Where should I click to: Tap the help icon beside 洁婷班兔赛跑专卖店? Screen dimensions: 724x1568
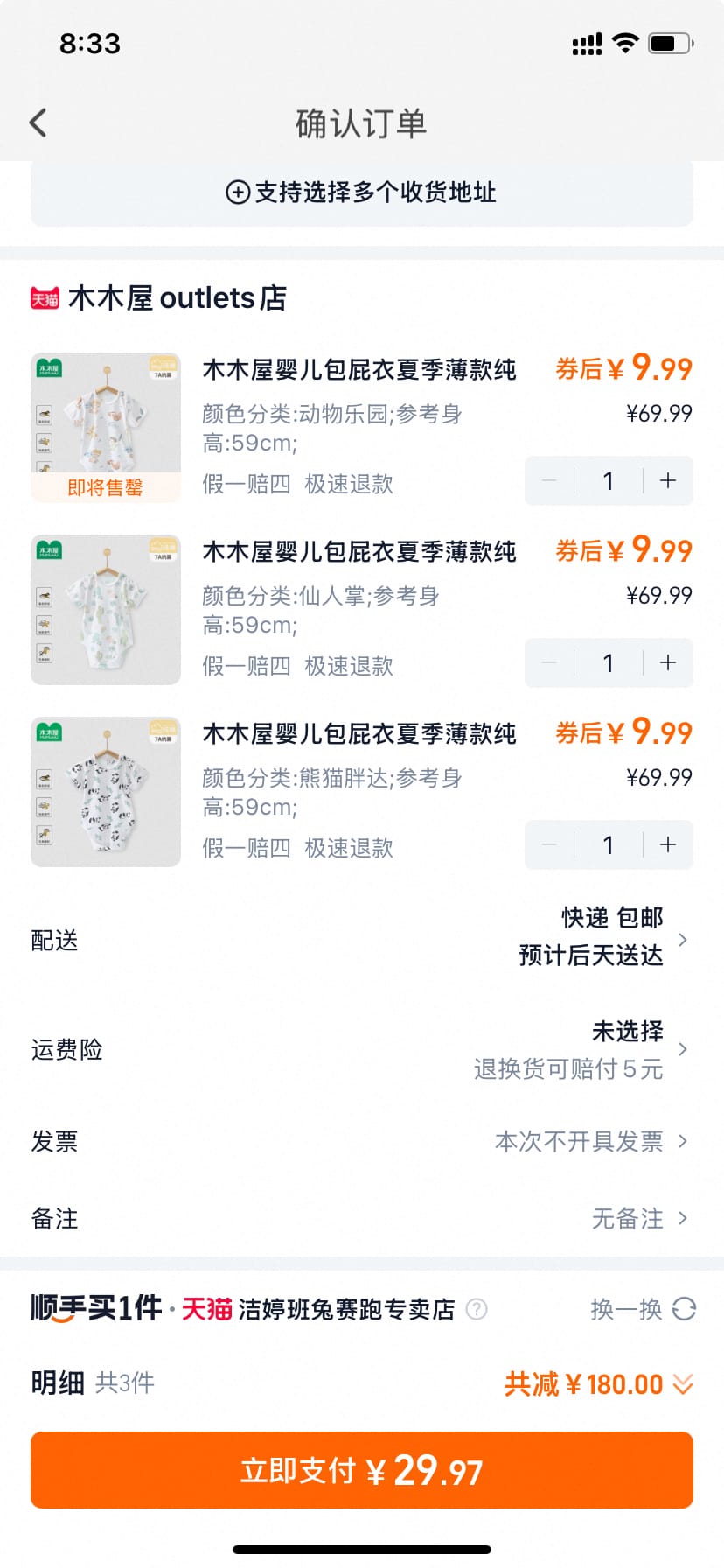pos(477,1309)
